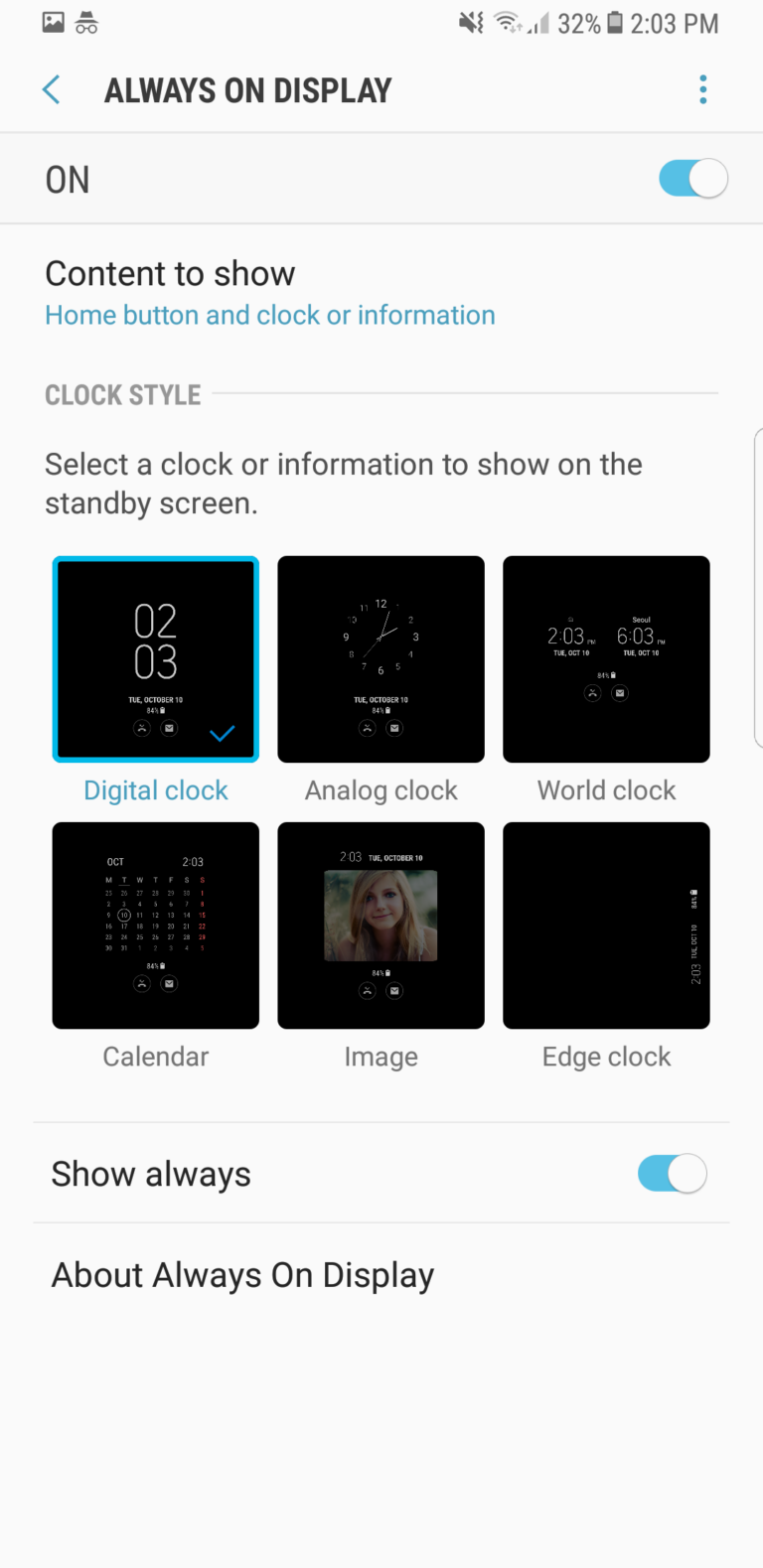Pick the World clock style

click(x=606, y=659)
